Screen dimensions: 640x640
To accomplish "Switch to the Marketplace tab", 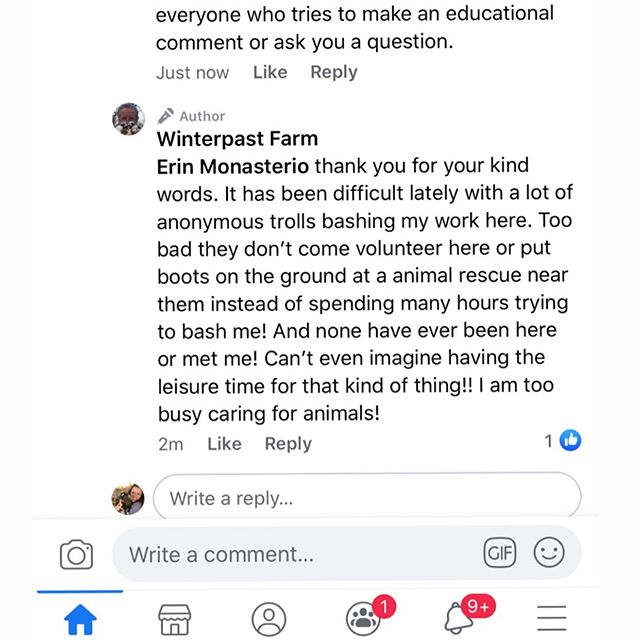I will click(174, 617).
